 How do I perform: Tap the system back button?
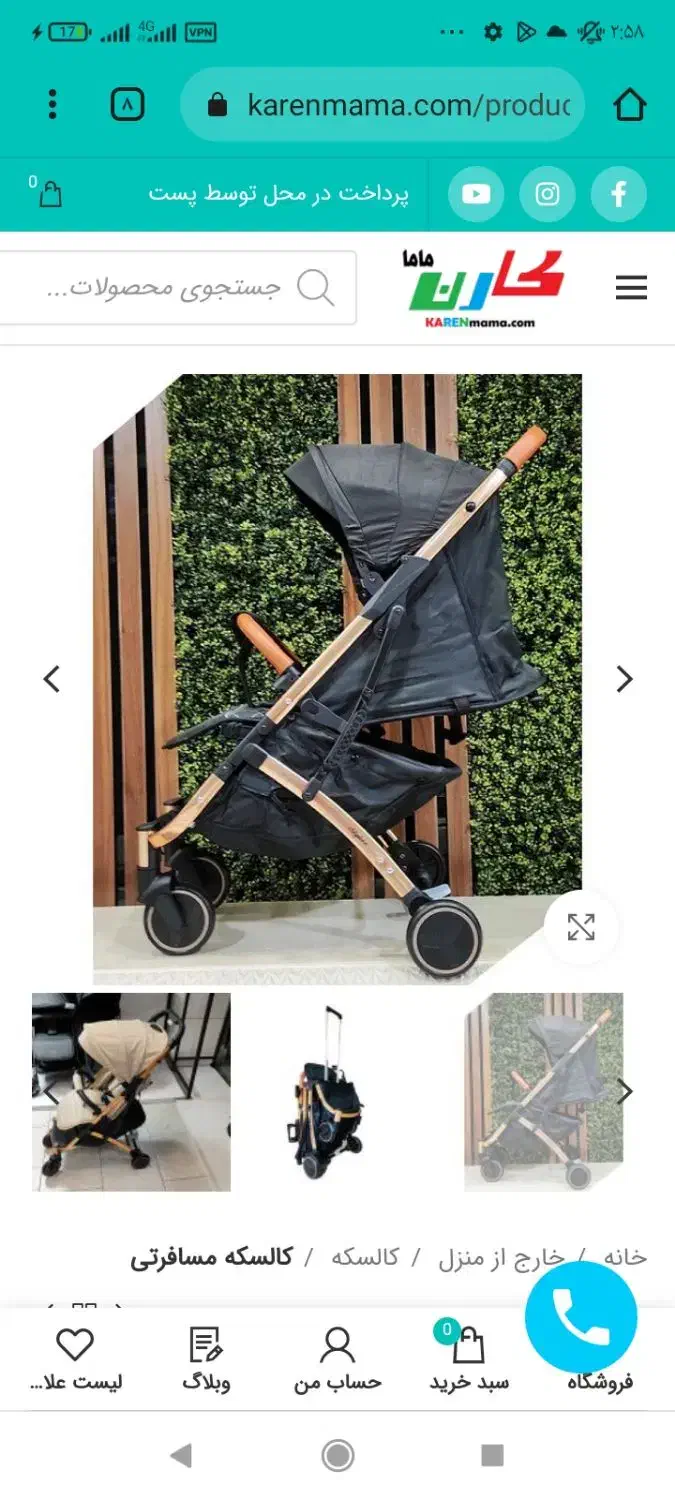pos(181,1455)
